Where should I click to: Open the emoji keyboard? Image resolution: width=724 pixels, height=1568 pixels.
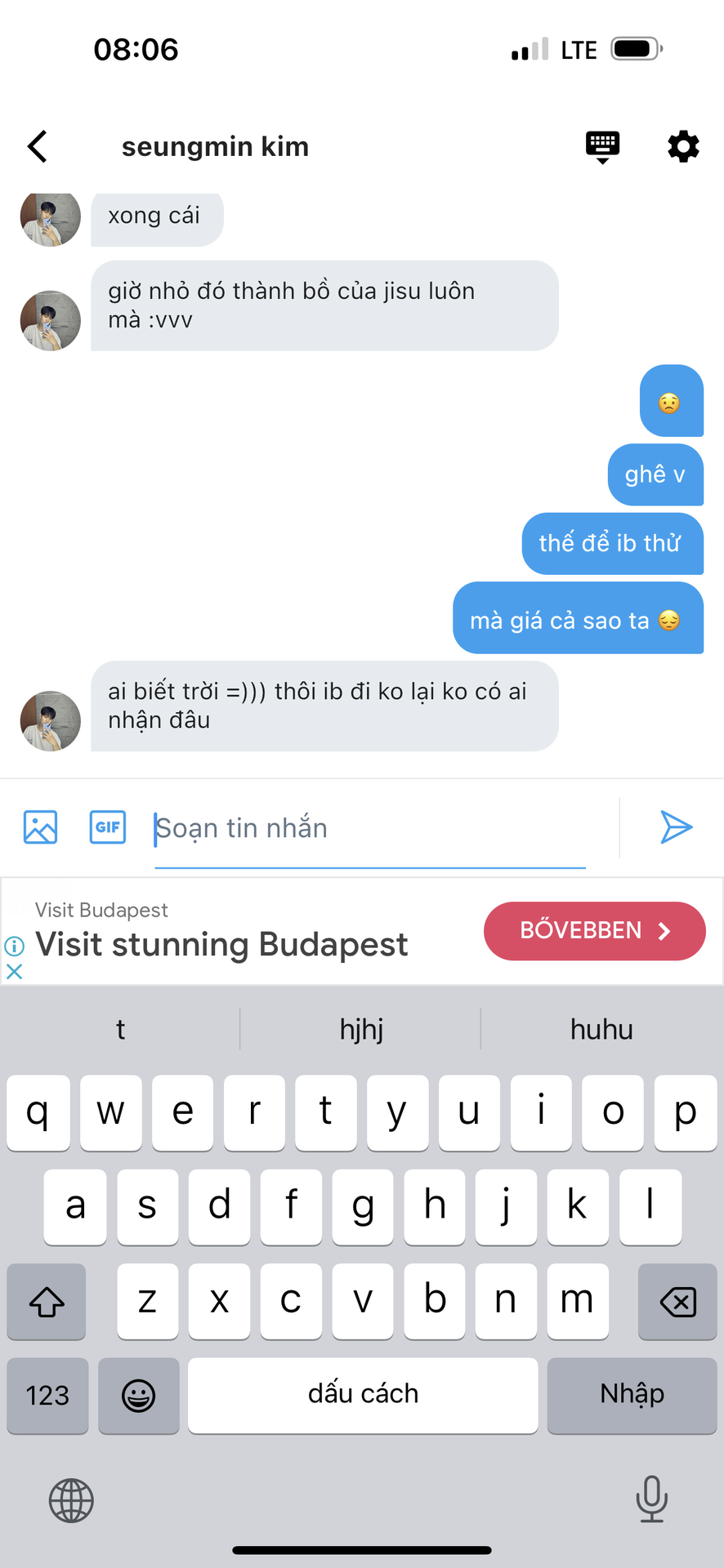[138, 1395]
